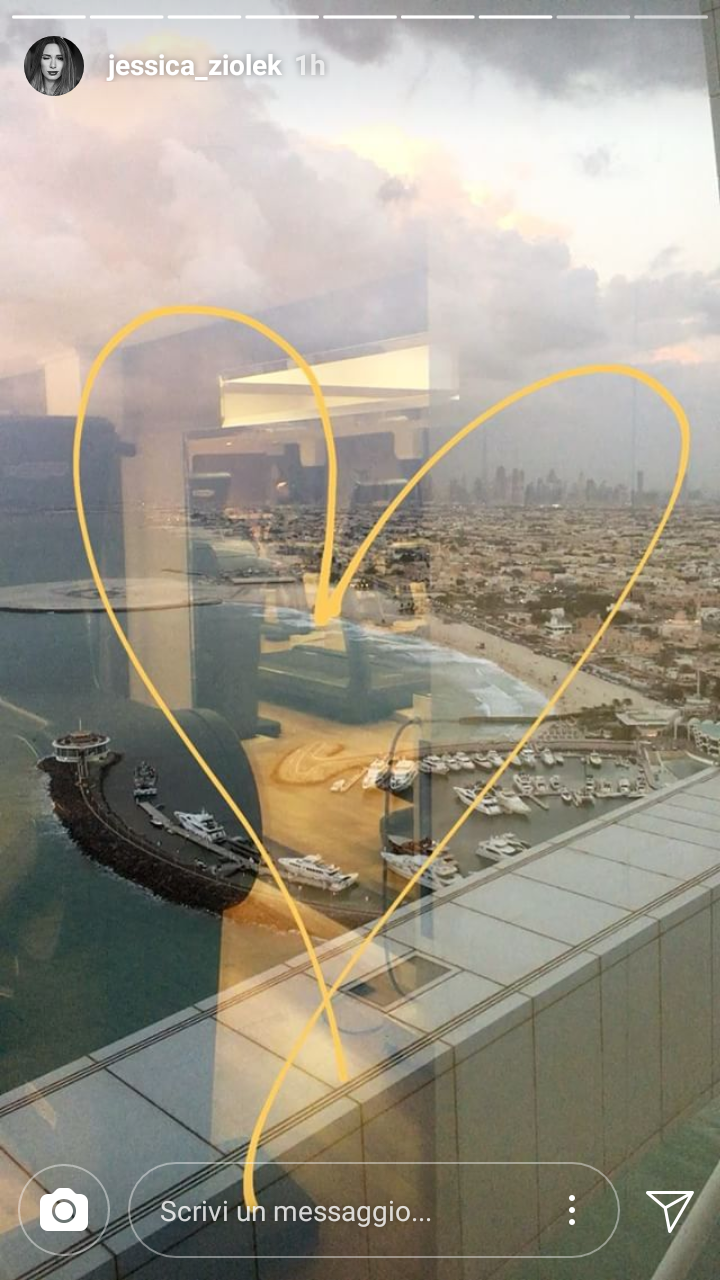
Task: Open the camera to reply
Action: (x=64, y=1211)
